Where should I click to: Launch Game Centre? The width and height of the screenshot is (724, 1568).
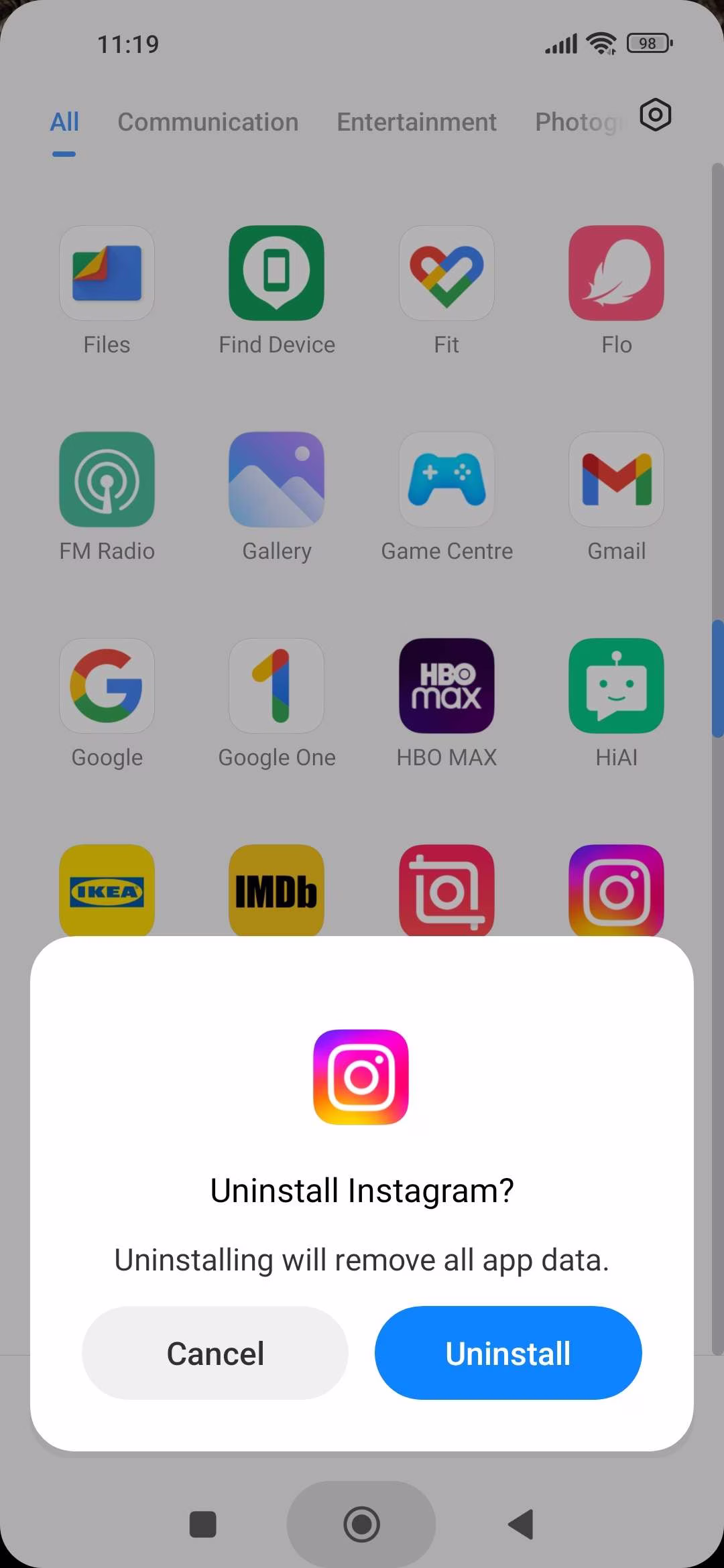tap(446, 479)
